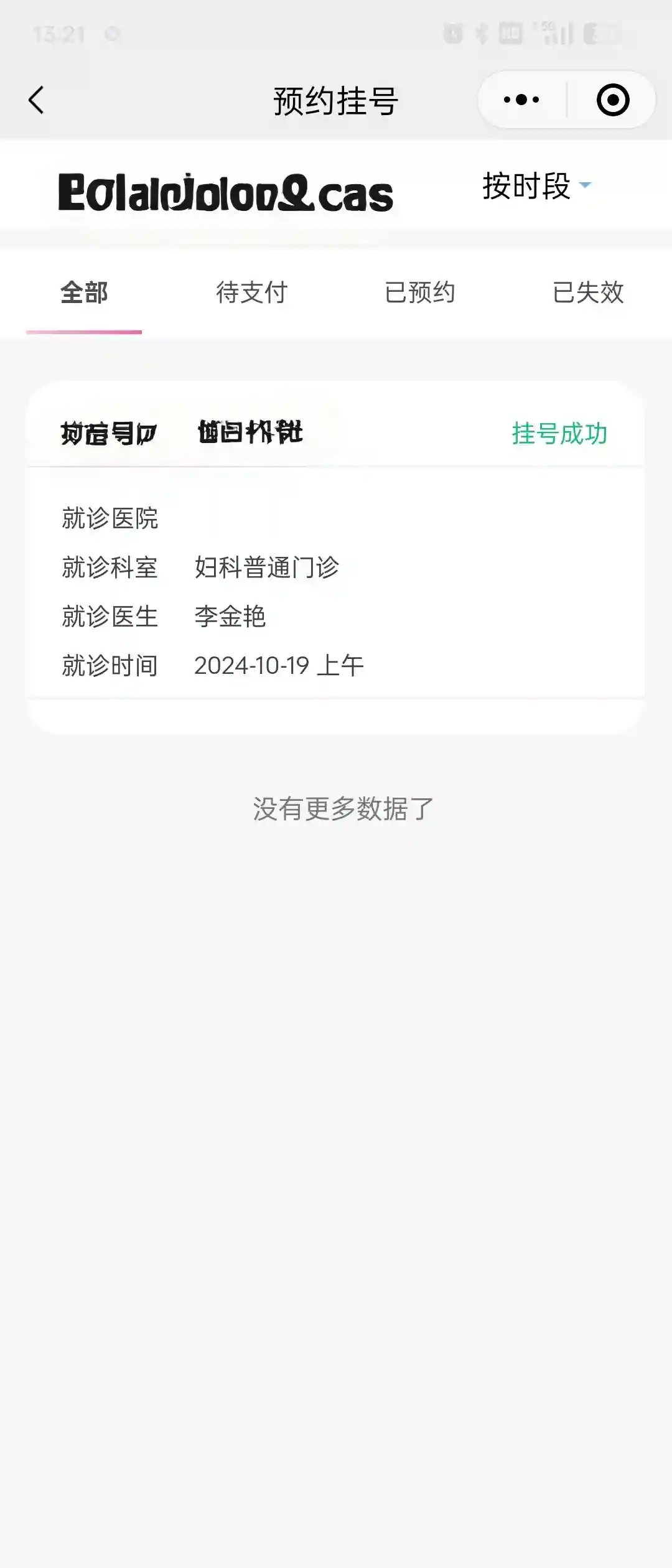Close the mini program with the circle button

point(613,100)
